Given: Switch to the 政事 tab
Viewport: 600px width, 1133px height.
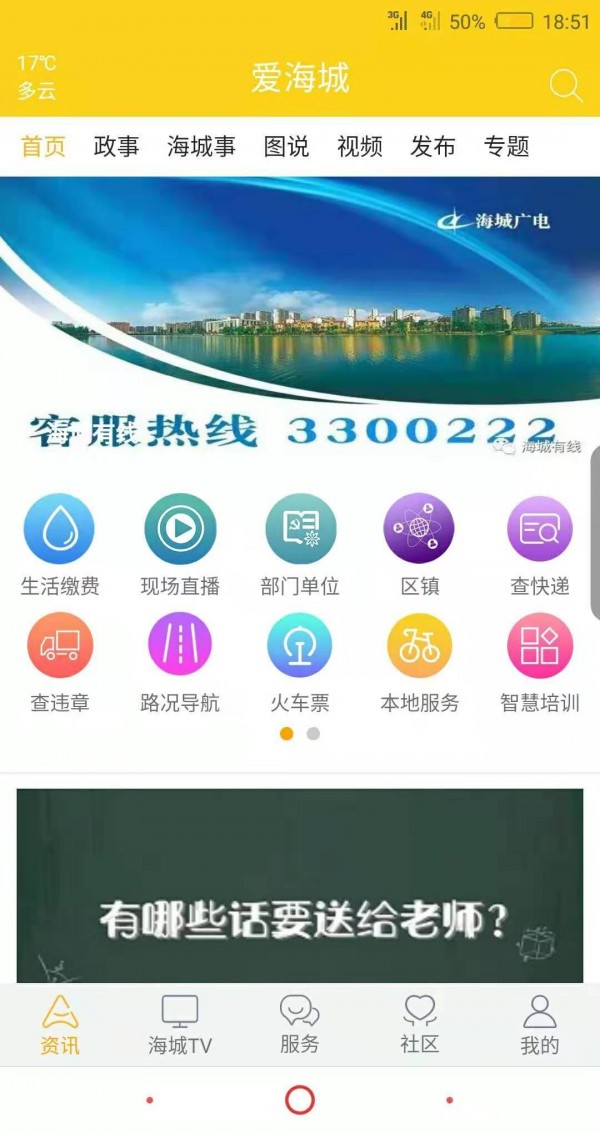Looking at the screenshot, I should pyautogui.click(x=116, y=146).
